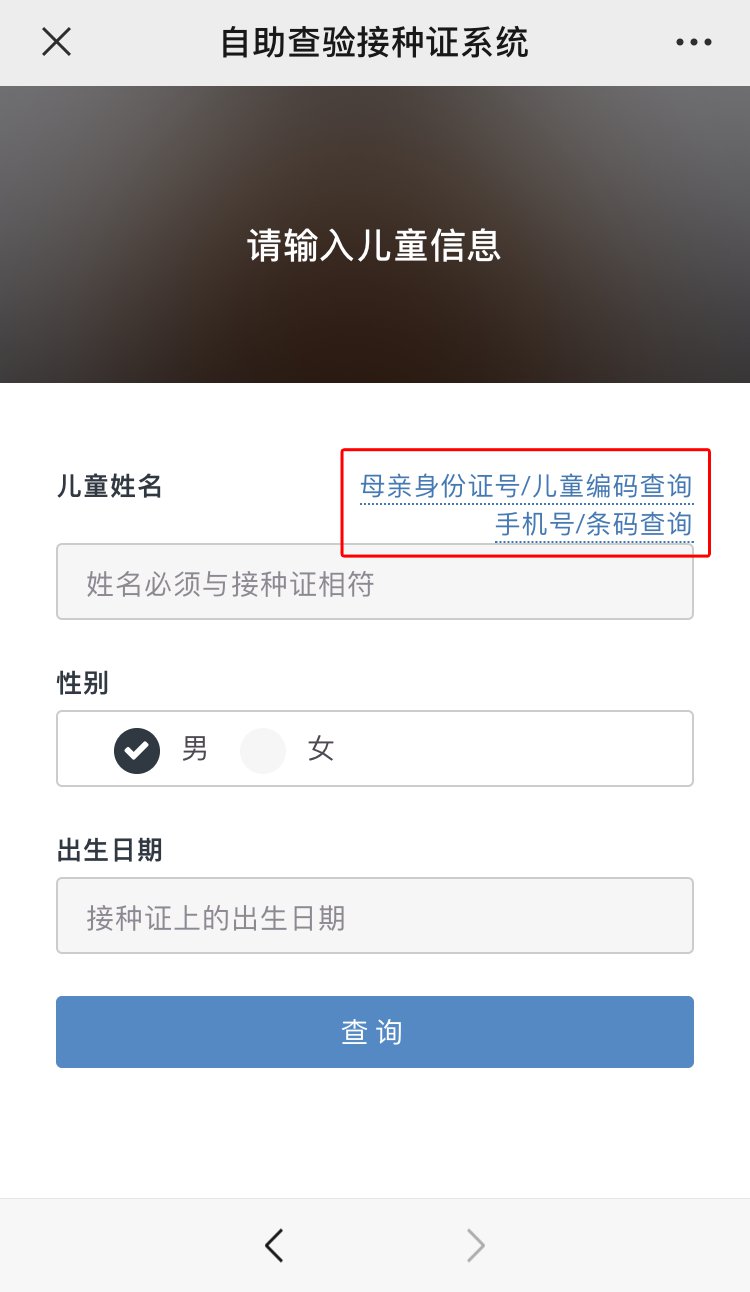Close the 自助查验接种证系统 page

tap(56, 42)
